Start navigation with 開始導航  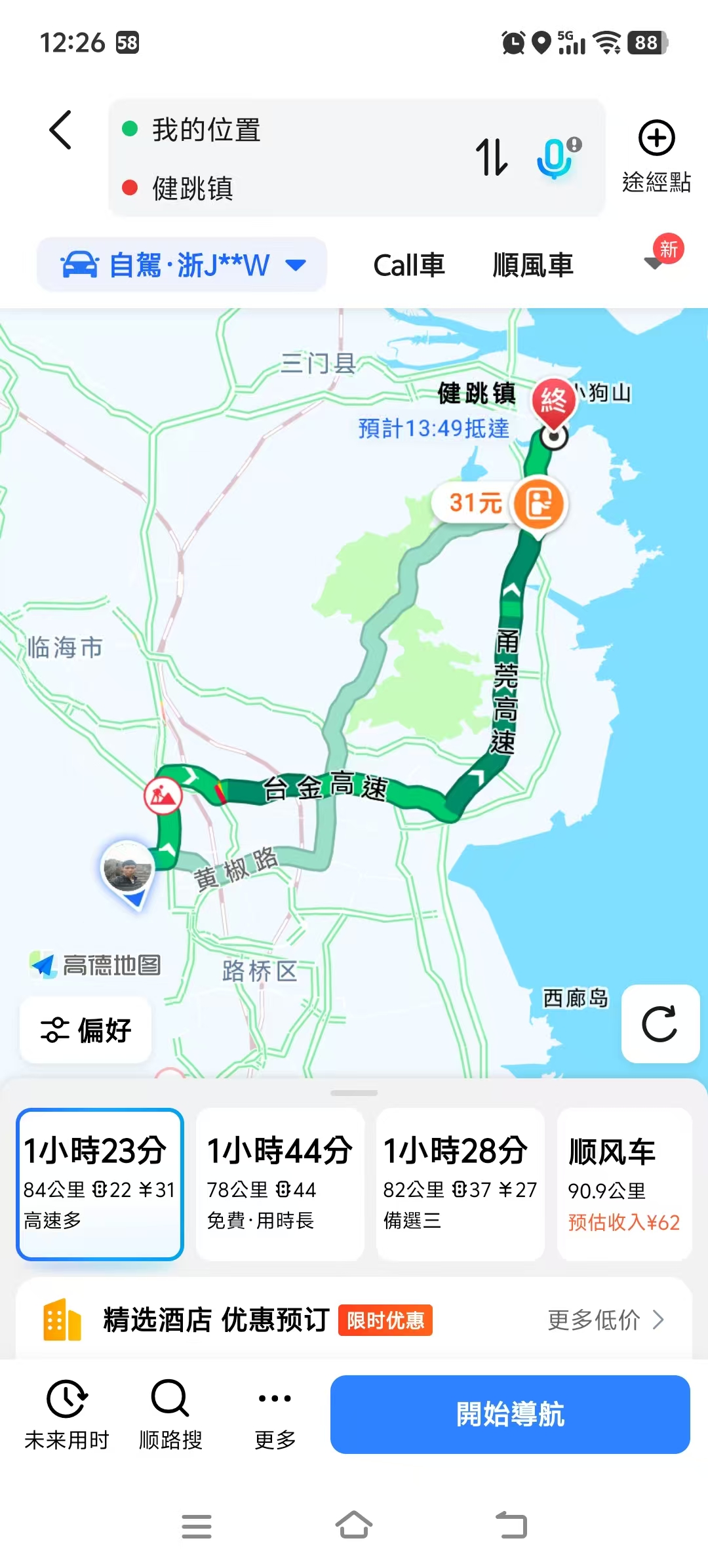[x=510, y=1414]
